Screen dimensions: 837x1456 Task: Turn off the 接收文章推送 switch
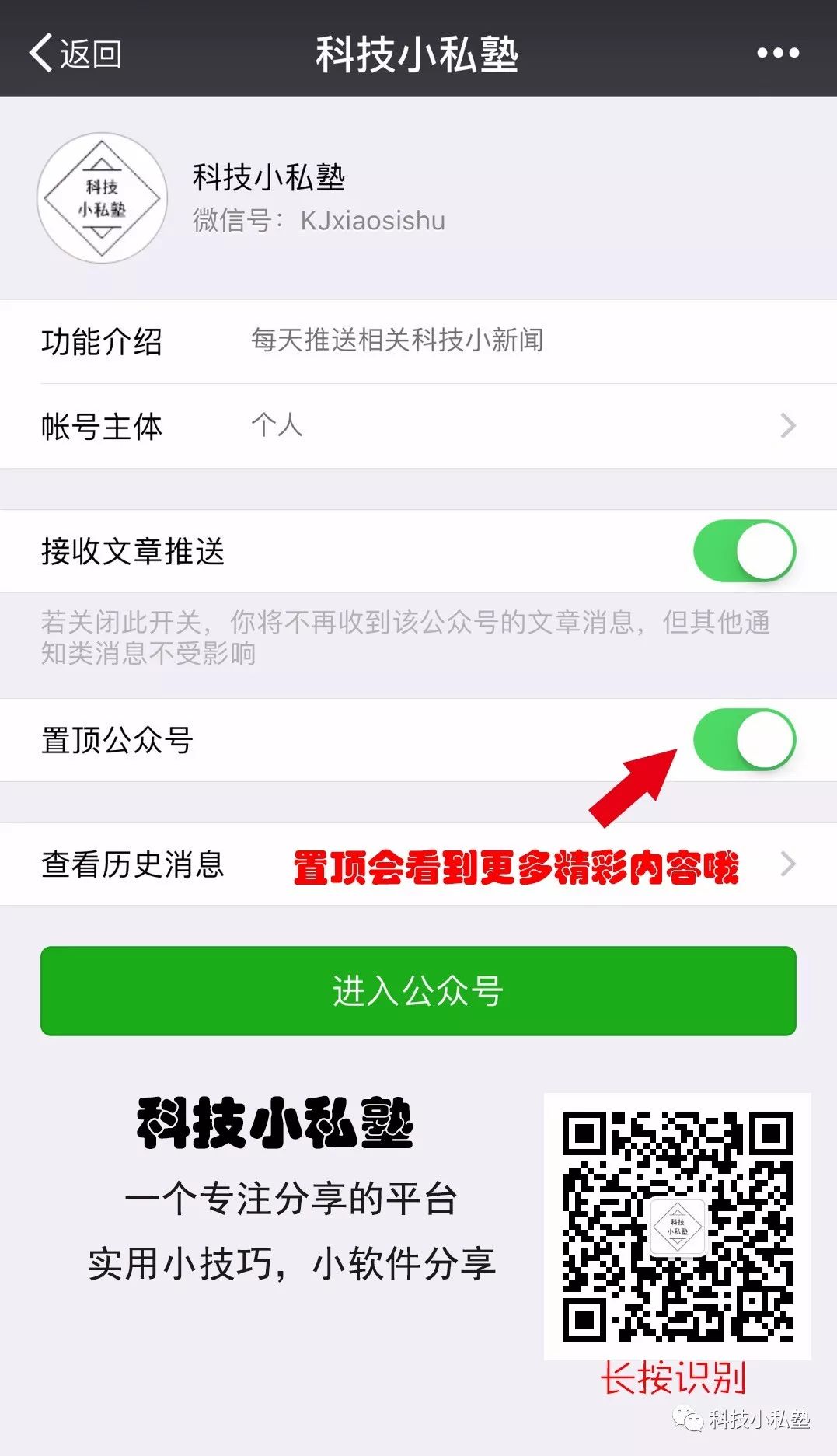tap(744, 551)
